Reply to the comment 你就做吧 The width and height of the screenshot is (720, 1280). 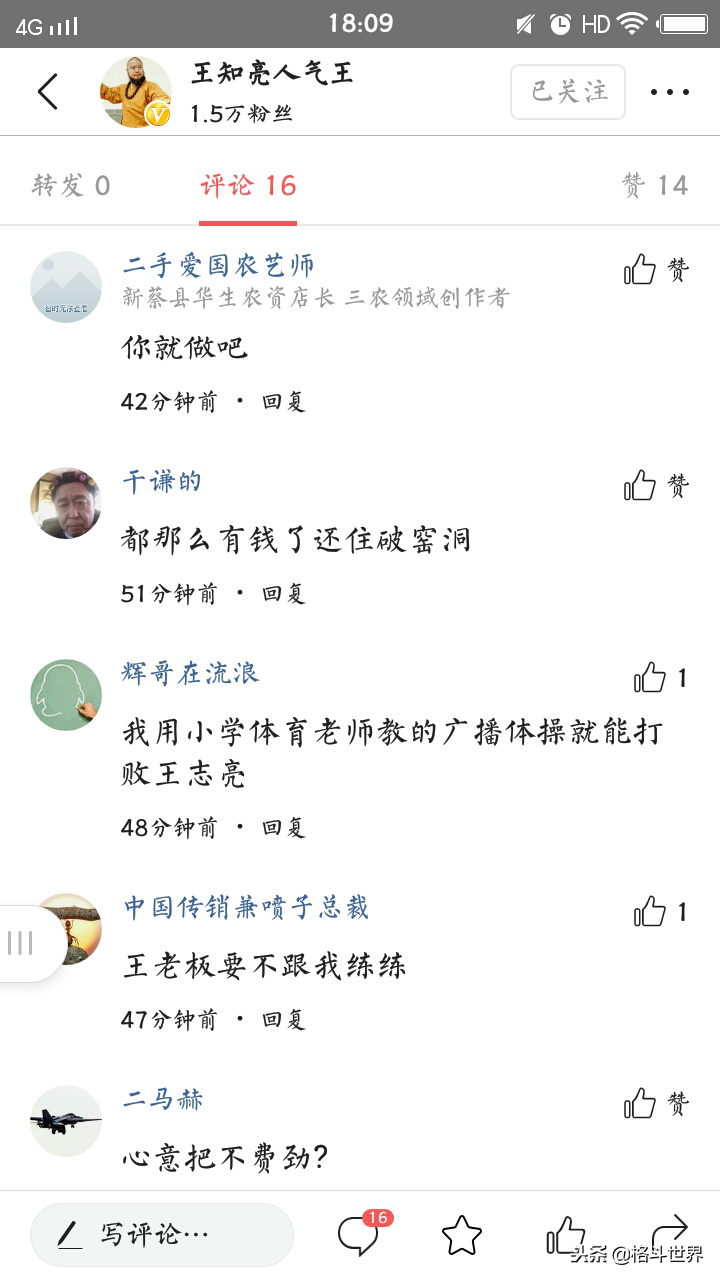pos(283,402)
